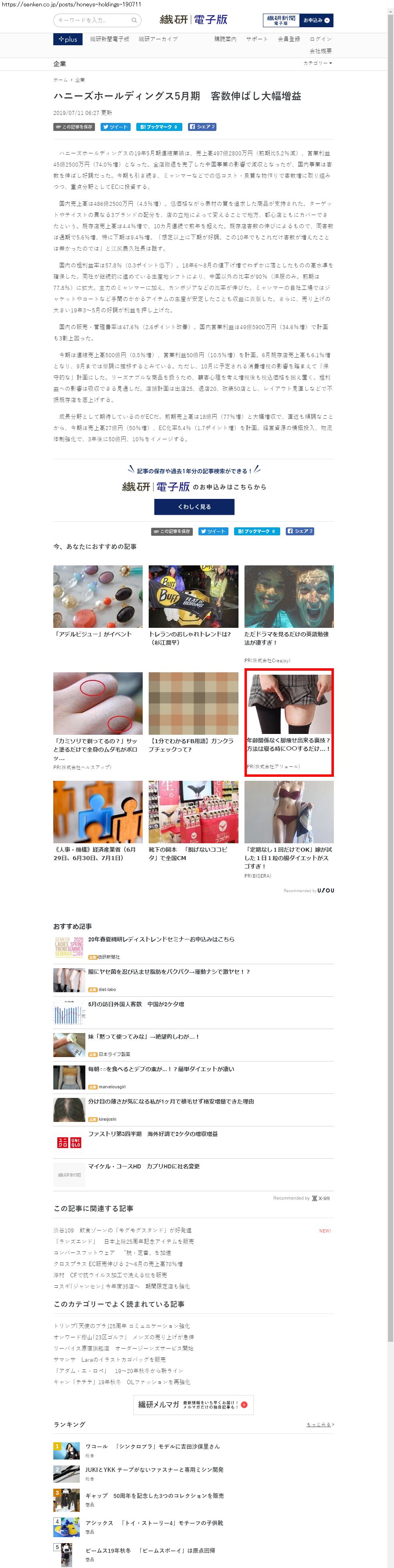Viewport: 394px width, 1568px height.
Task: Select マイケル・コースHD カプリHDに社名変更
Action: point(143,1166)
